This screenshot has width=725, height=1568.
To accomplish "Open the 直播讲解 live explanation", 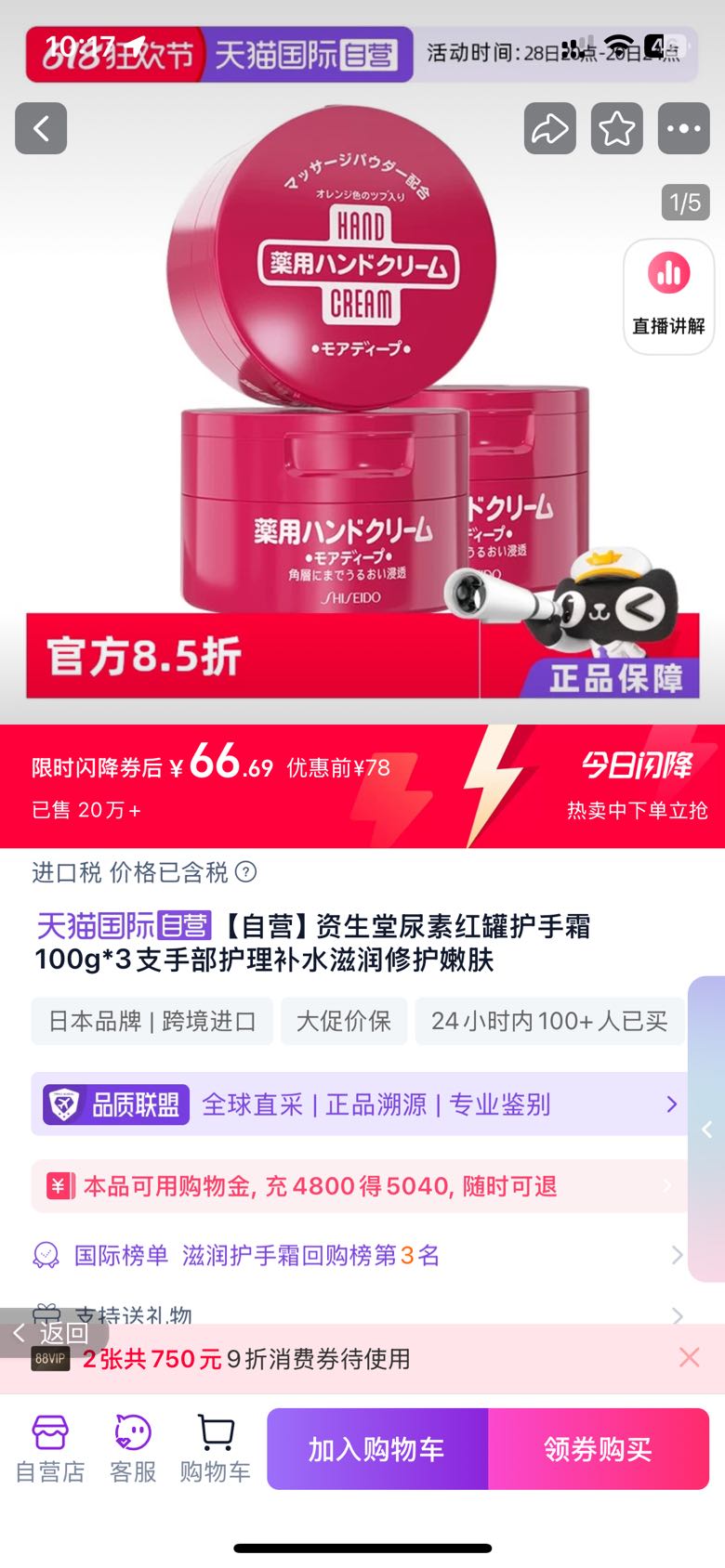I will tap(668, 295).
